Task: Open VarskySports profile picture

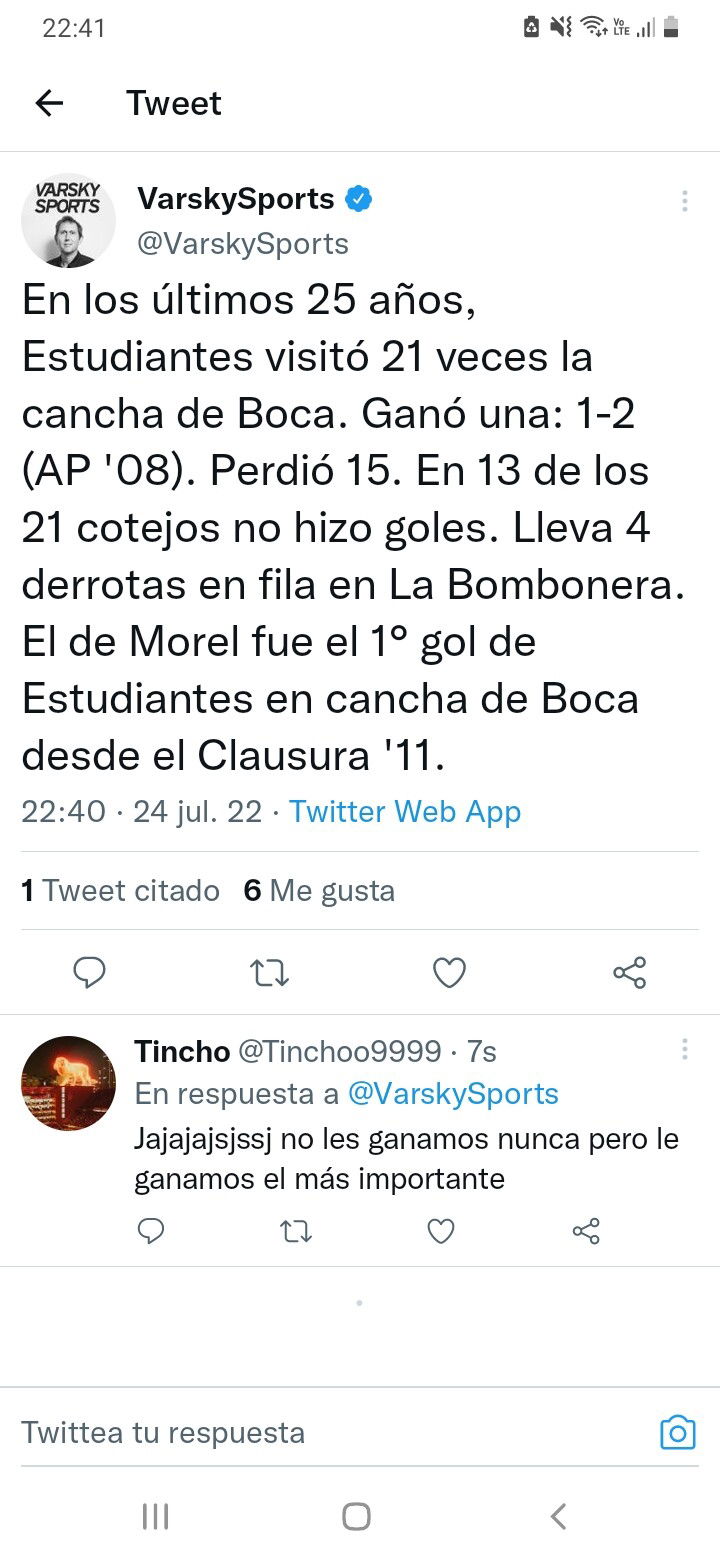Action: point(69,220)
